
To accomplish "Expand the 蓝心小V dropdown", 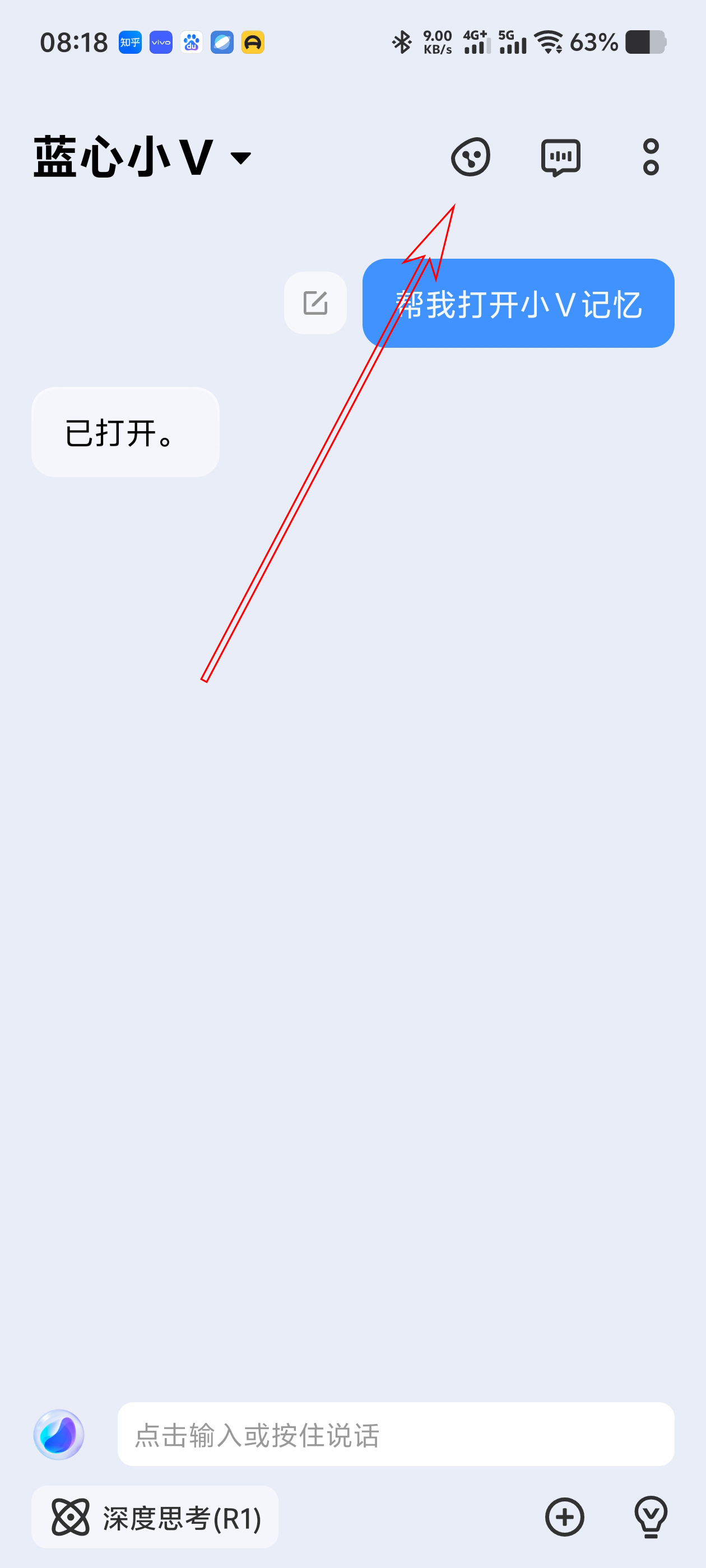I will (240, 158).
